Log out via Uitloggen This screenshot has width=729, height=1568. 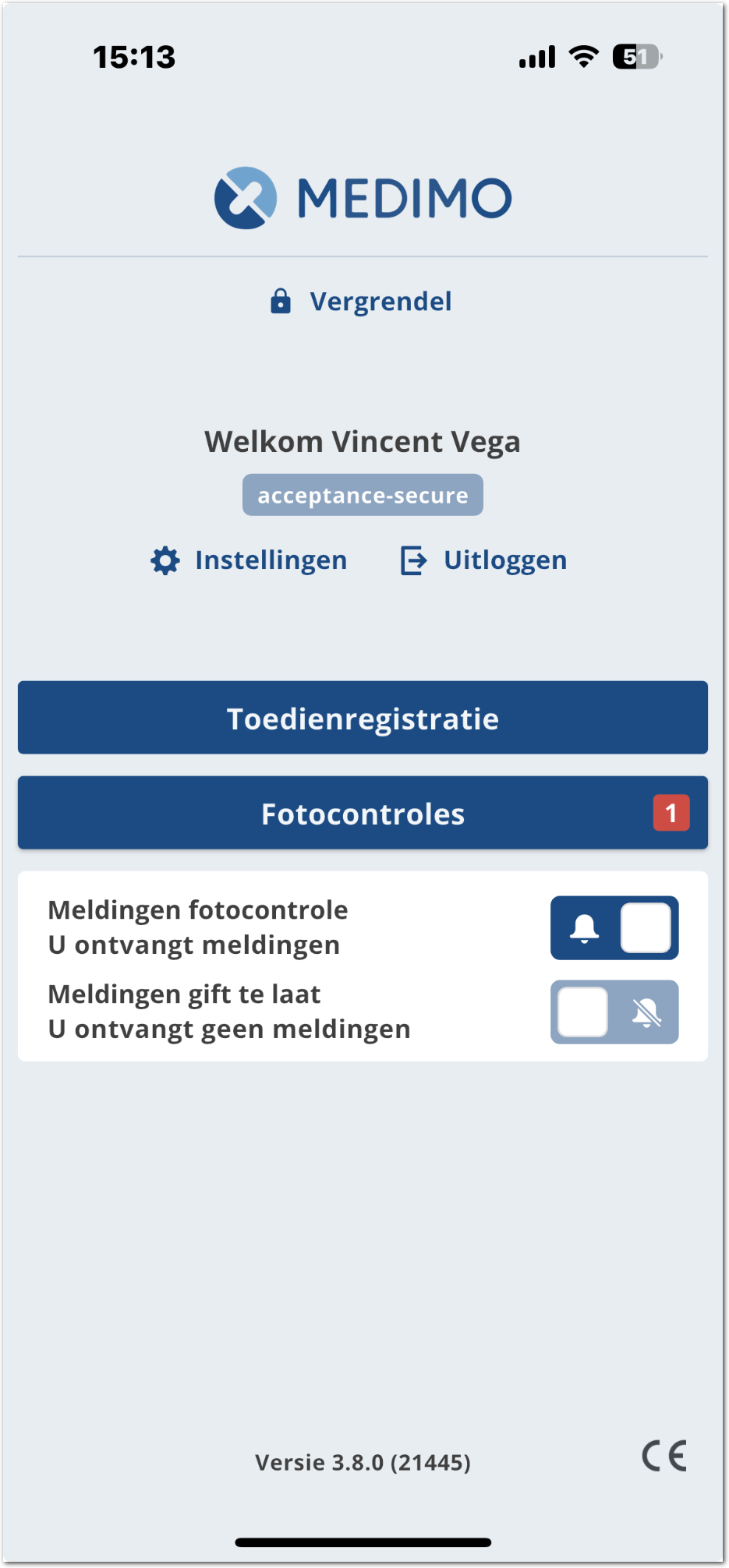point(484,560)
